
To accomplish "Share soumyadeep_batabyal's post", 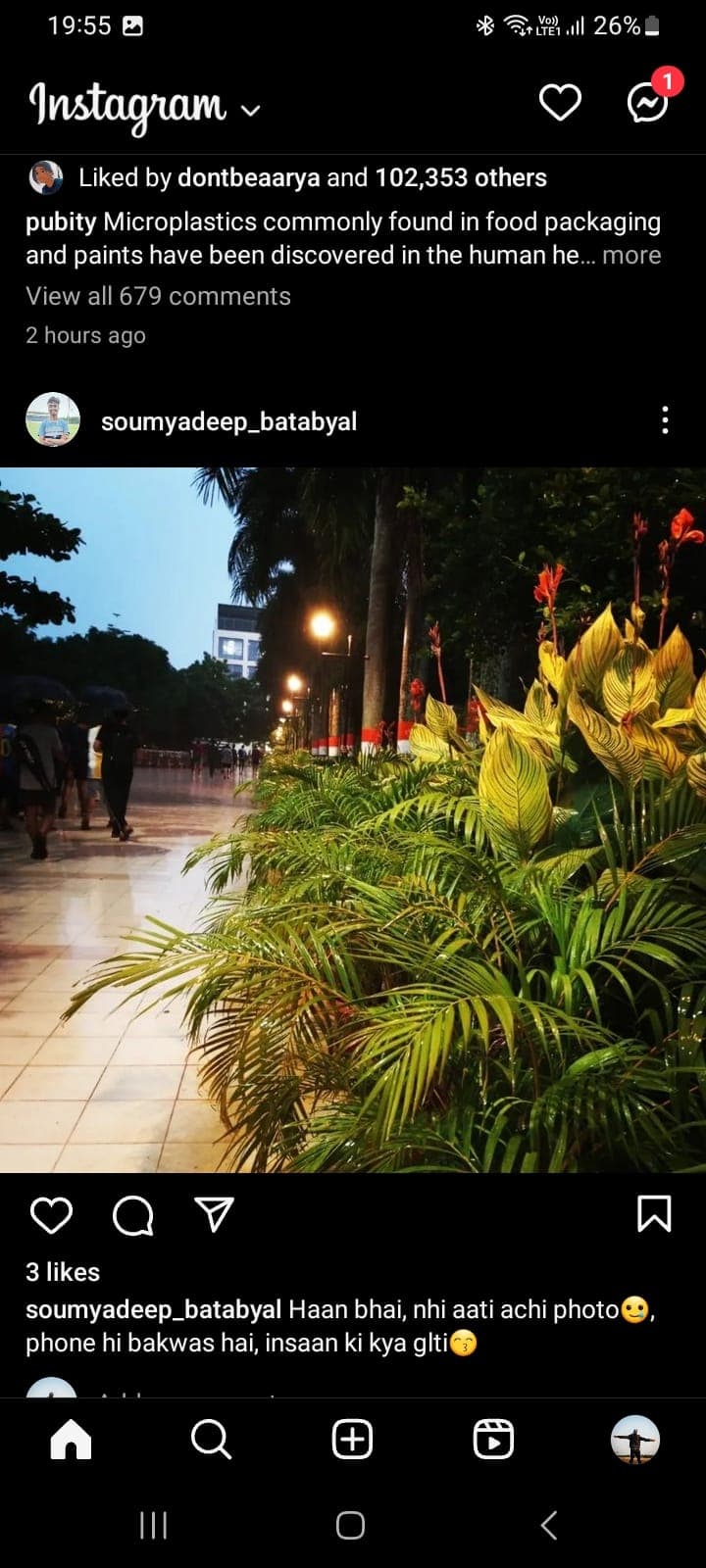I will [x=214, y=1215].
